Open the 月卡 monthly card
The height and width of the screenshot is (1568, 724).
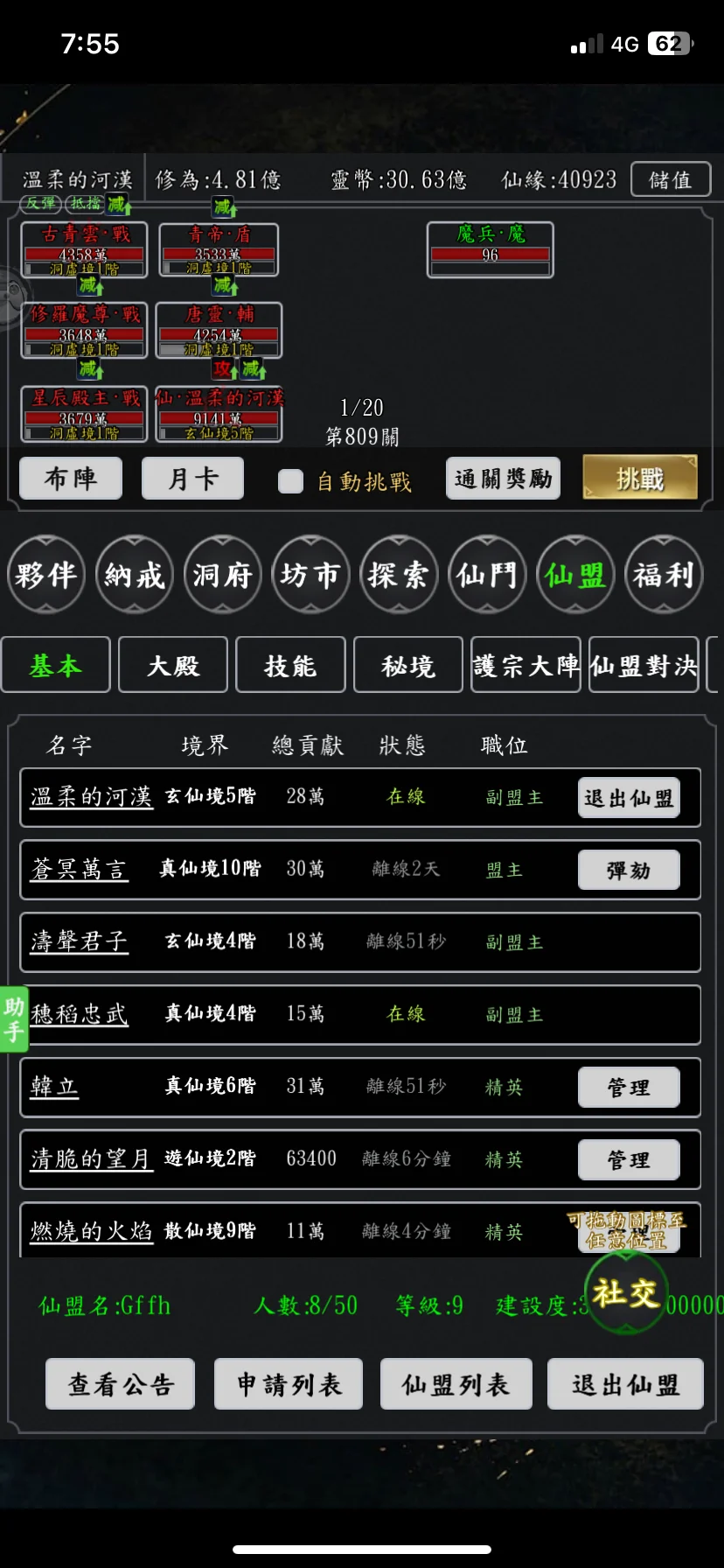[192, 479]
